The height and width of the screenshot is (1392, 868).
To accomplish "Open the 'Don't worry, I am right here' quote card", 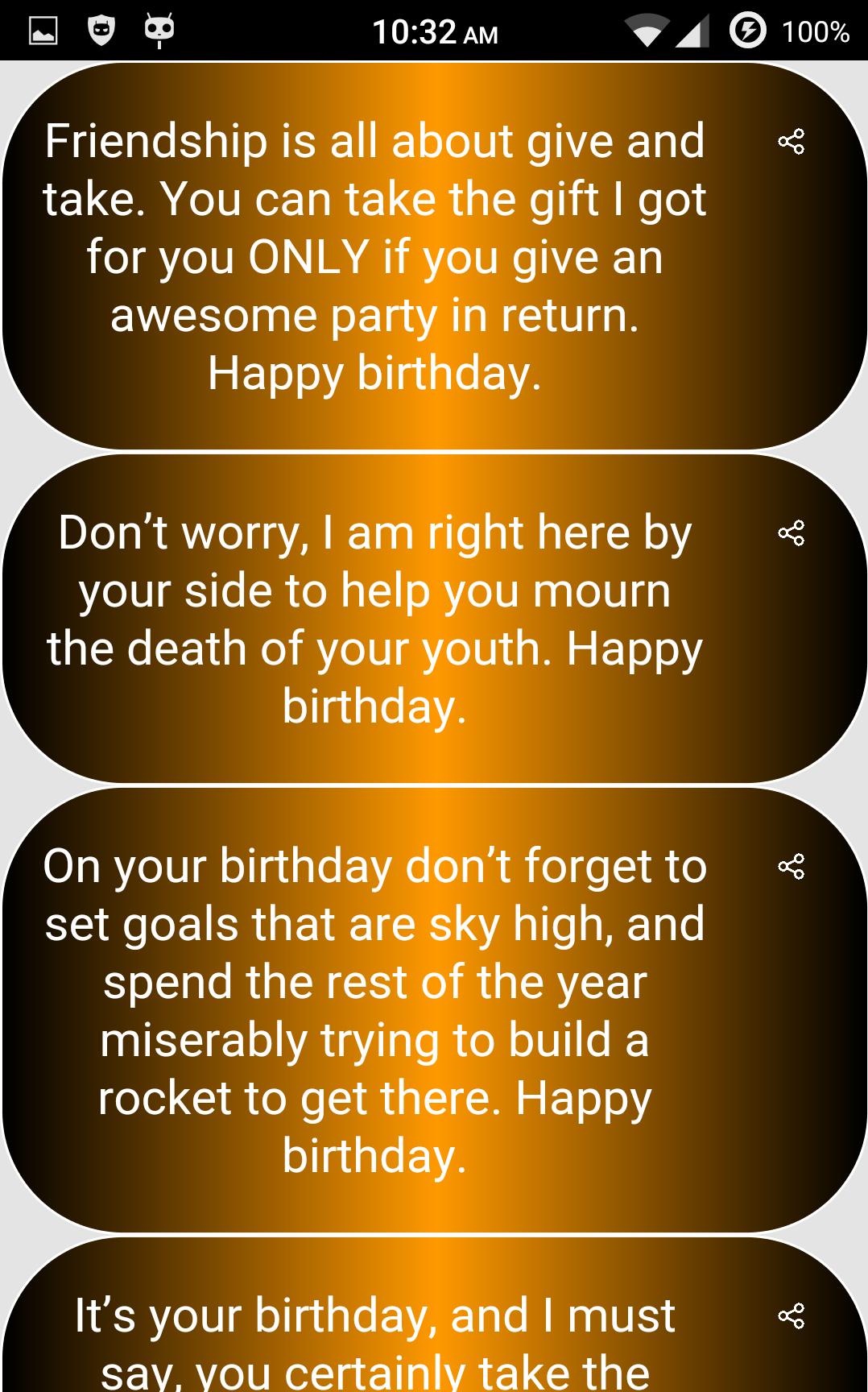I will (x=378, y=620).
